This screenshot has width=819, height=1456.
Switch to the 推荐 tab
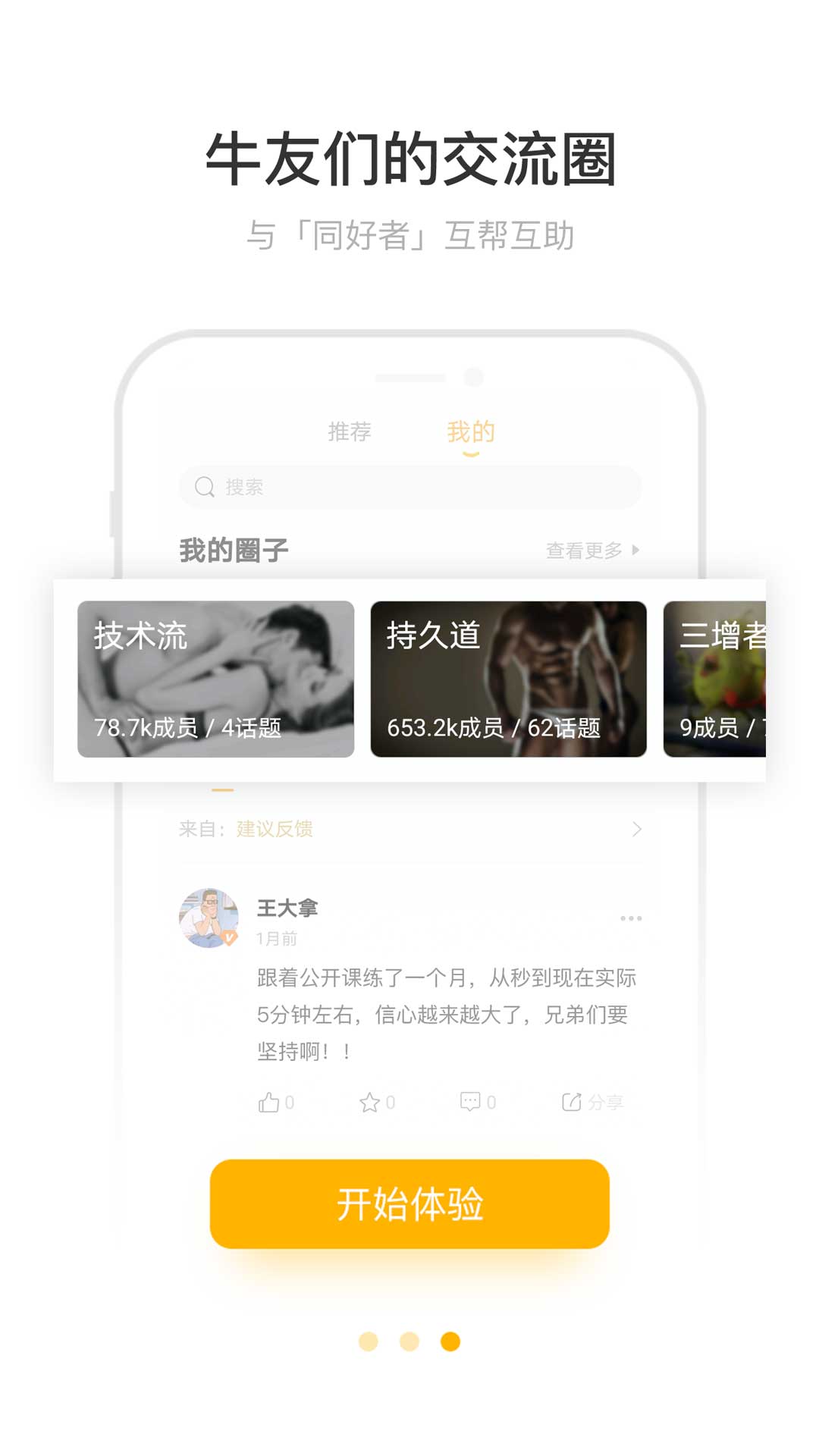(349, 431)
